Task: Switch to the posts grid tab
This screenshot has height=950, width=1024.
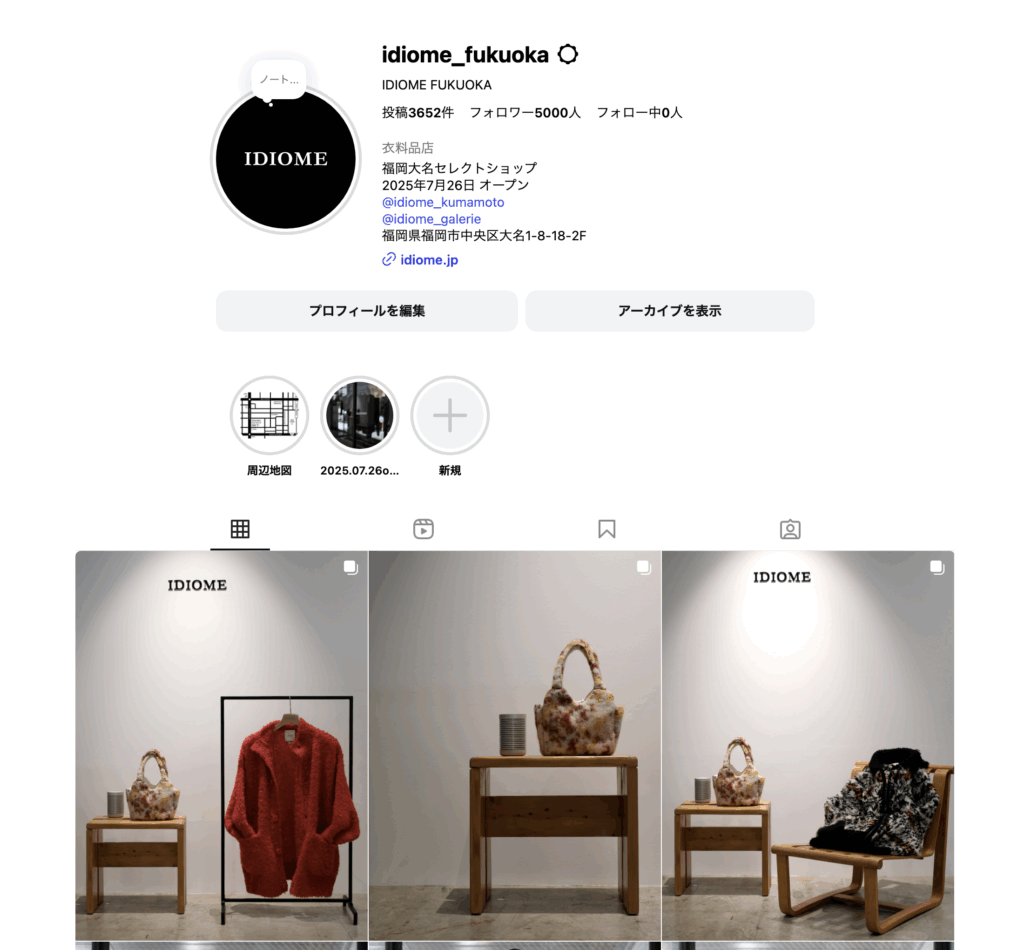Action: pos(240,529)
